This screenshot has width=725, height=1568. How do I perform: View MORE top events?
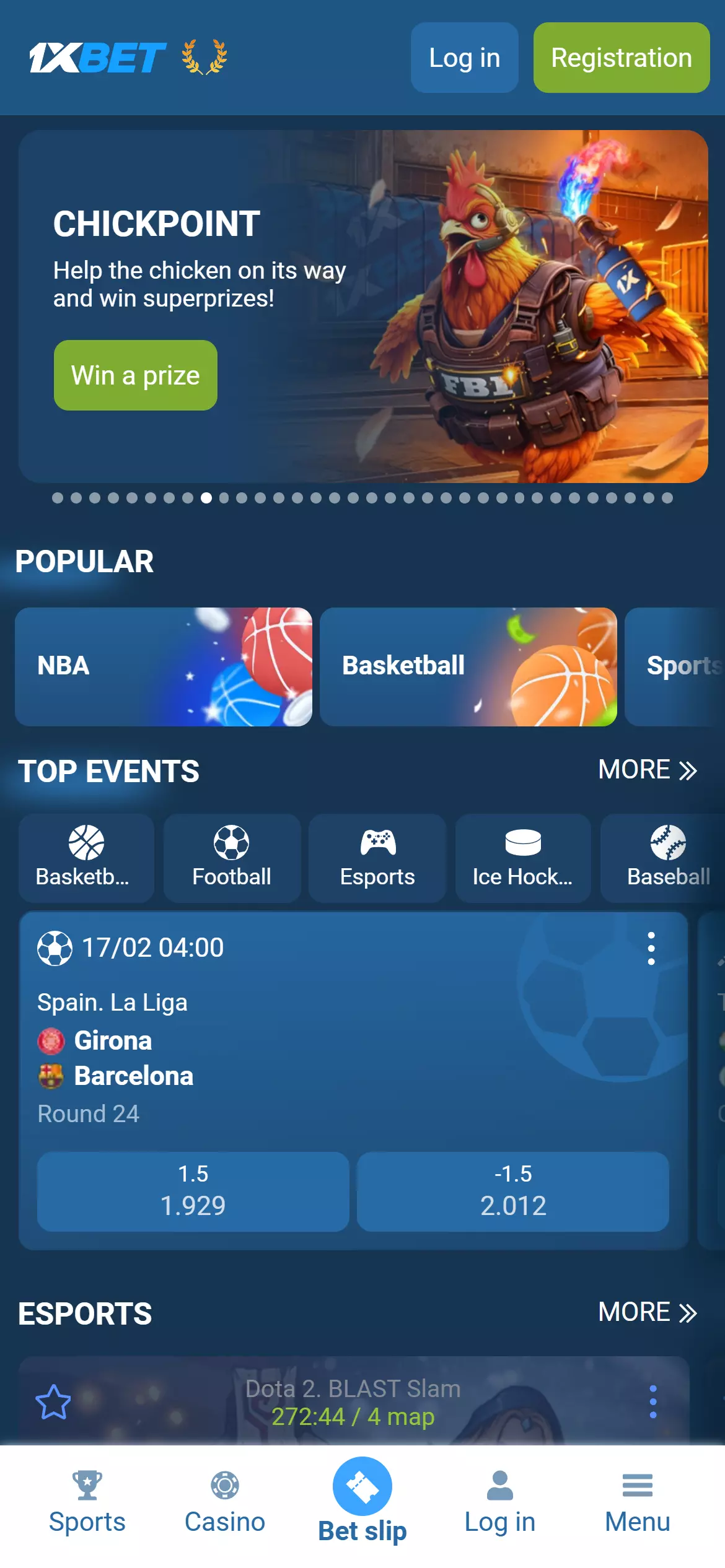tap(647, 770)
